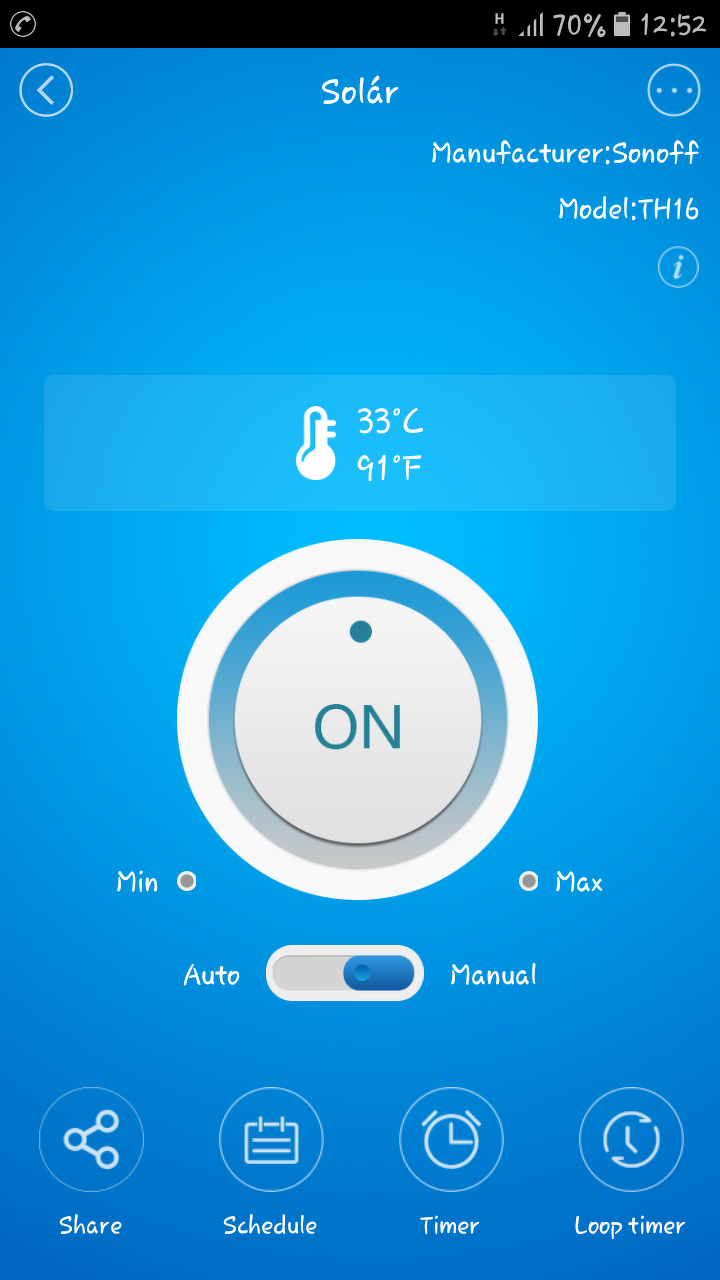
Task: View device info via the i icon
Action: pyautogui.click(x=678, y=267)
